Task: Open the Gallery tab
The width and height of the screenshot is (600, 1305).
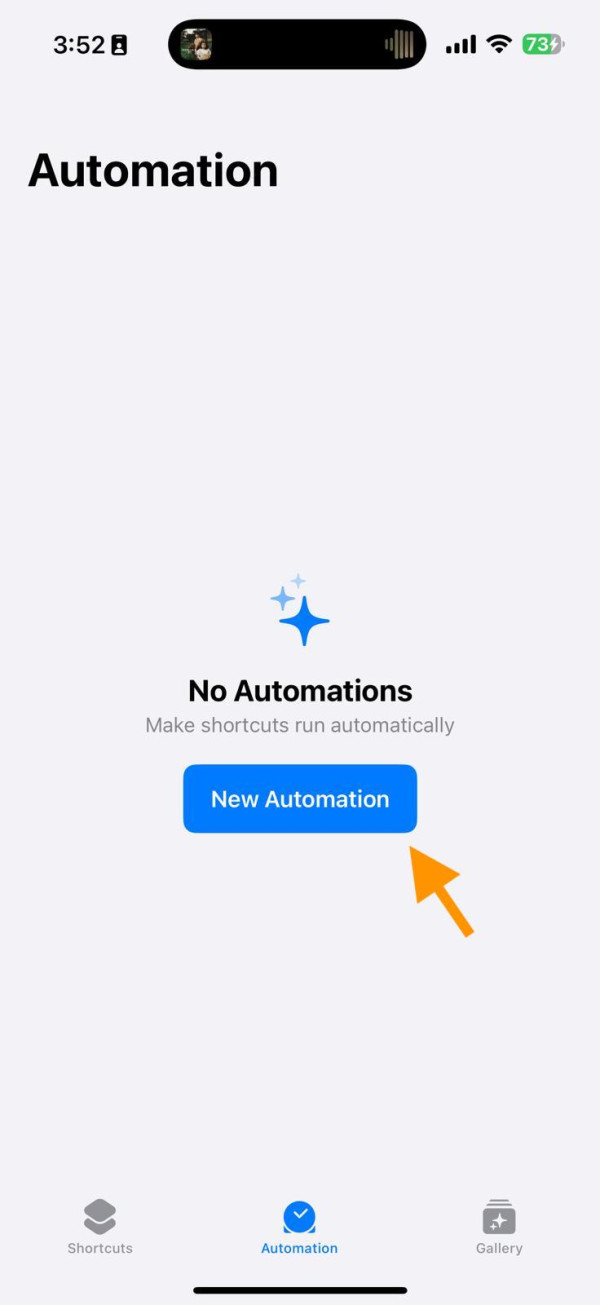Action: point(499,1227)
